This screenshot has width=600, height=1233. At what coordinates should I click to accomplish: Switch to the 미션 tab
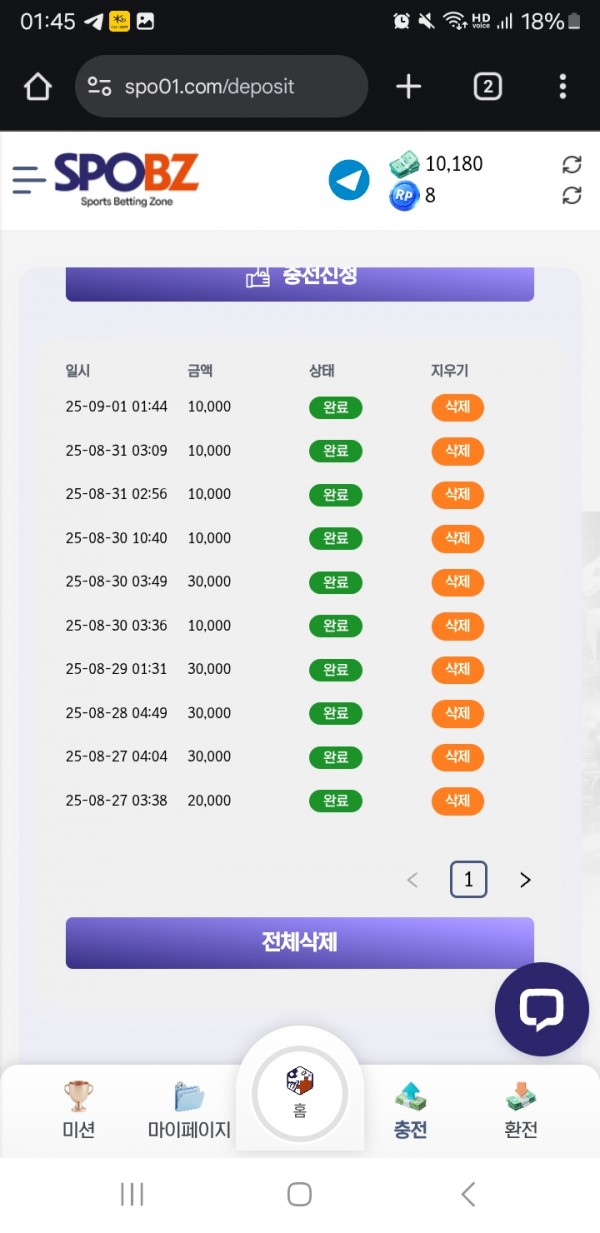78,1110
